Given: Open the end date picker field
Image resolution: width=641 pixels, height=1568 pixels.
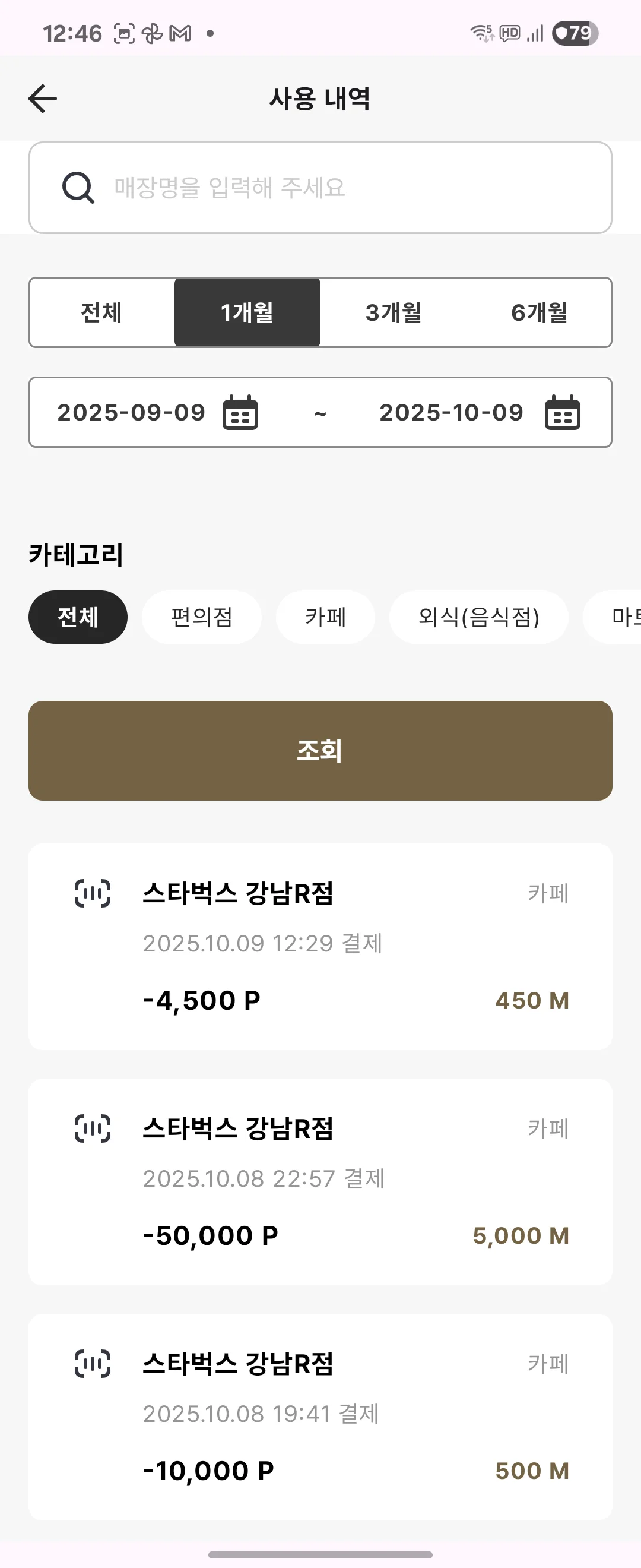Looking at the screenshot, I should [452, 412].
